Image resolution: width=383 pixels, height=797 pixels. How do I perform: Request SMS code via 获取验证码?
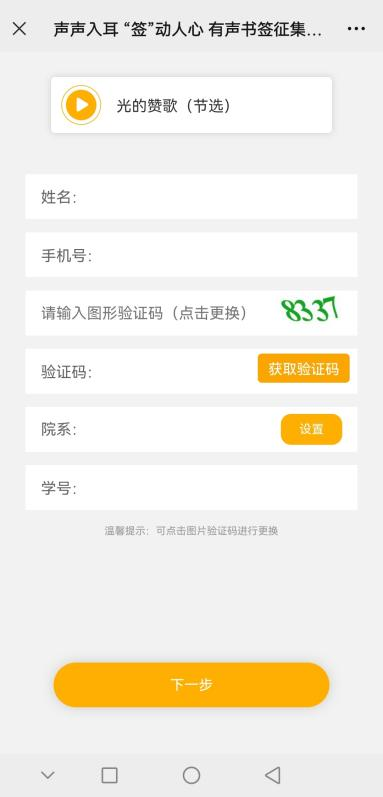pyautogui.click(x=304, y=369)
